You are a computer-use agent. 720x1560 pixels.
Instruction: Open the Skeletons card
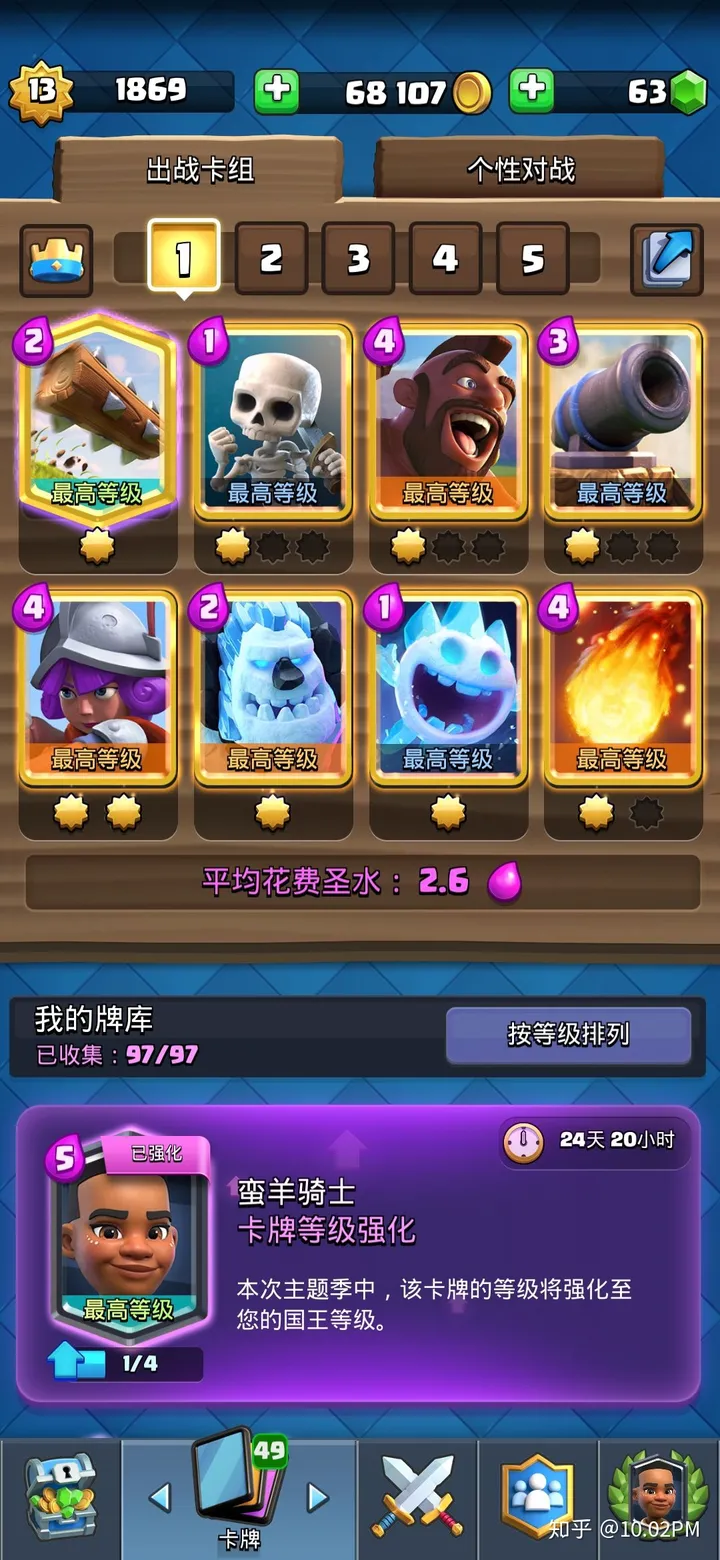272,421
